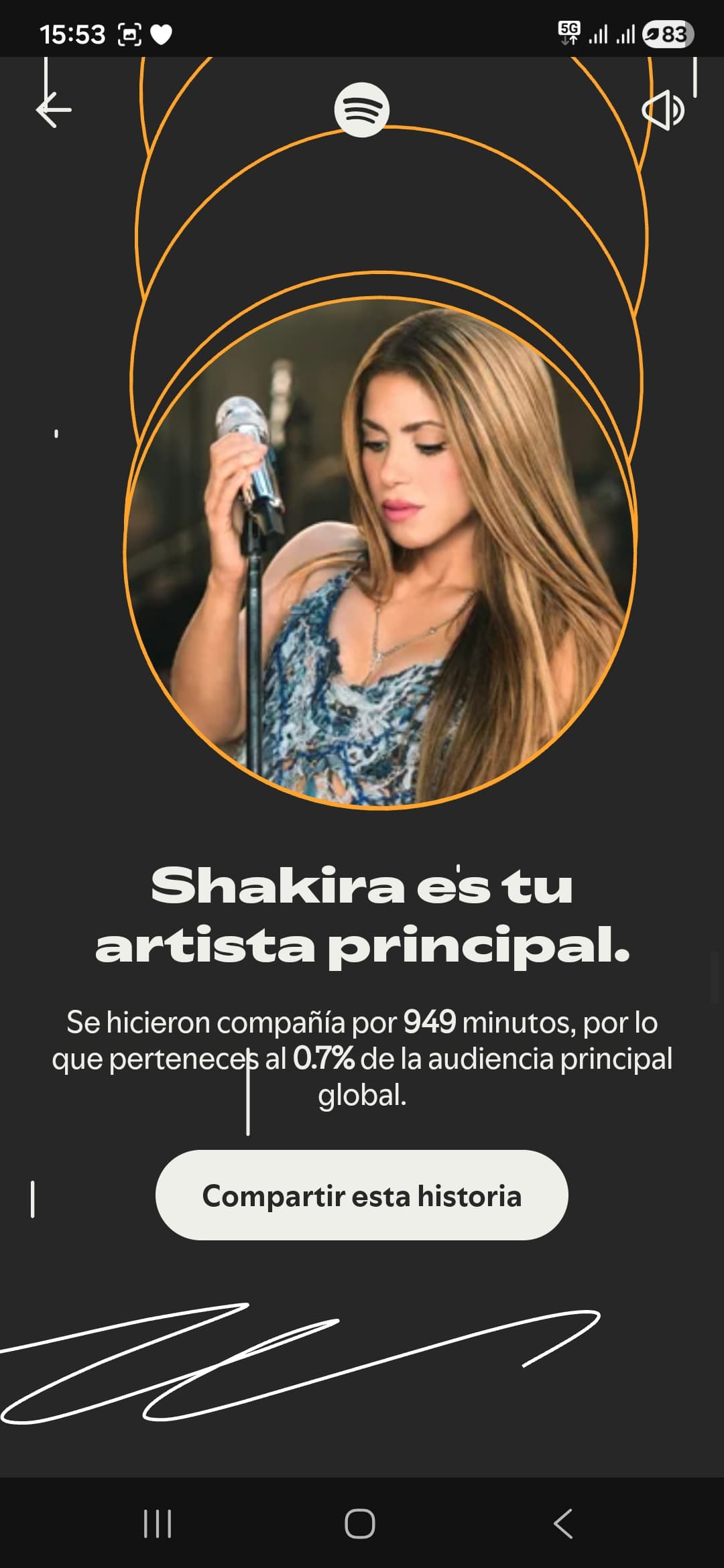Image resolution: width=724 pixels, height=1568 pixels.
Task: Tap the system back button
Action: pyautogui.click(x=563, y=1524)
